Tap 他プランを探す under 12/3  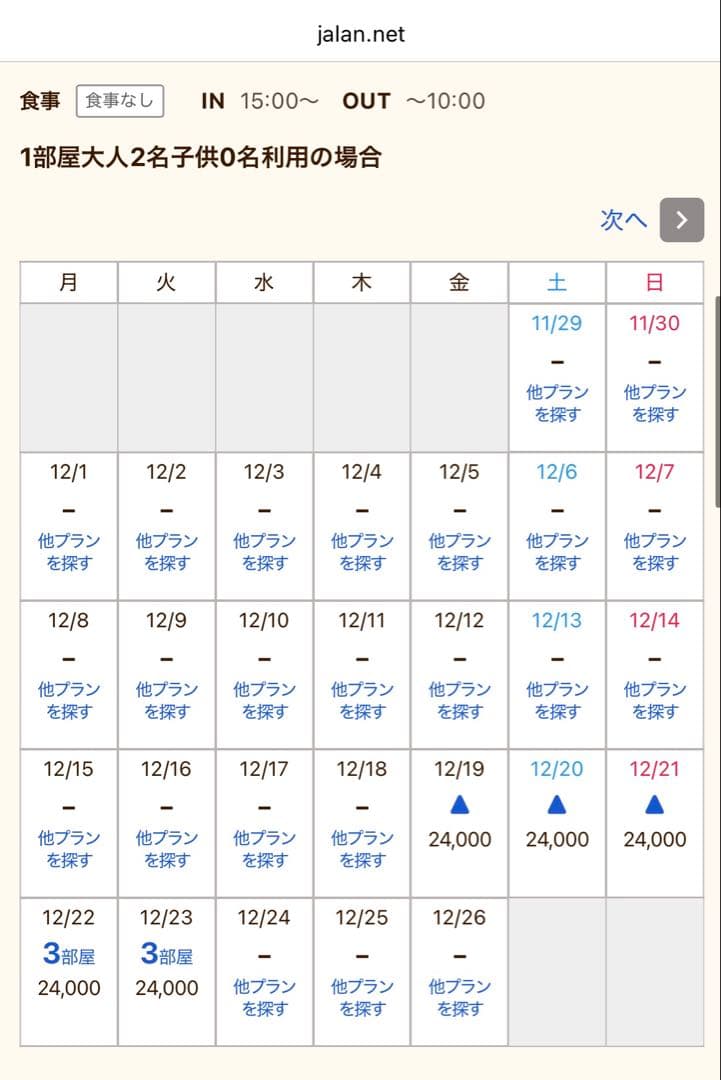(264, 551)
